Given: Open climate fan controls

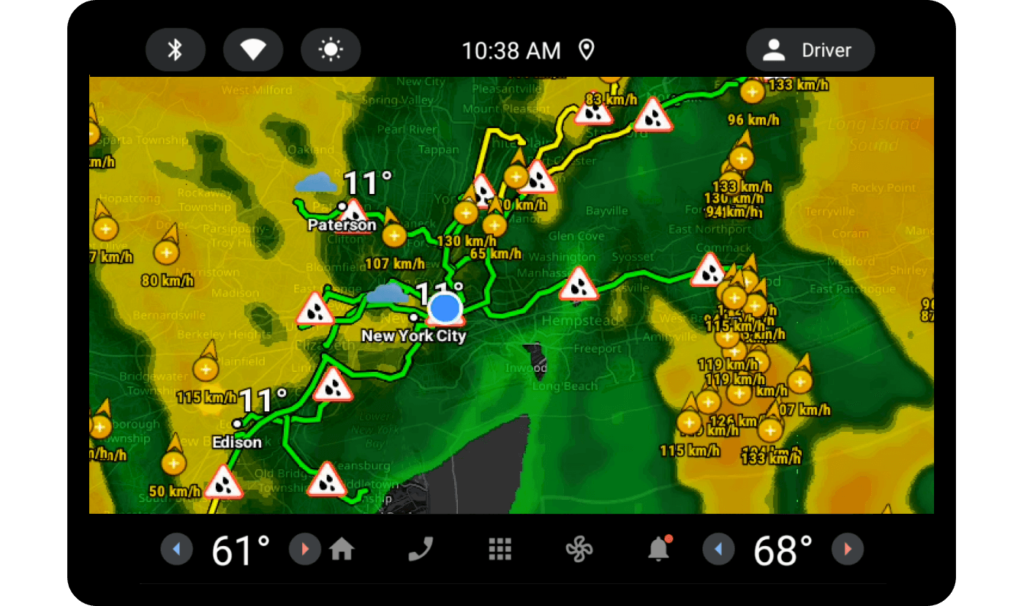Looking at the screenshot, I should pos(579,549).
